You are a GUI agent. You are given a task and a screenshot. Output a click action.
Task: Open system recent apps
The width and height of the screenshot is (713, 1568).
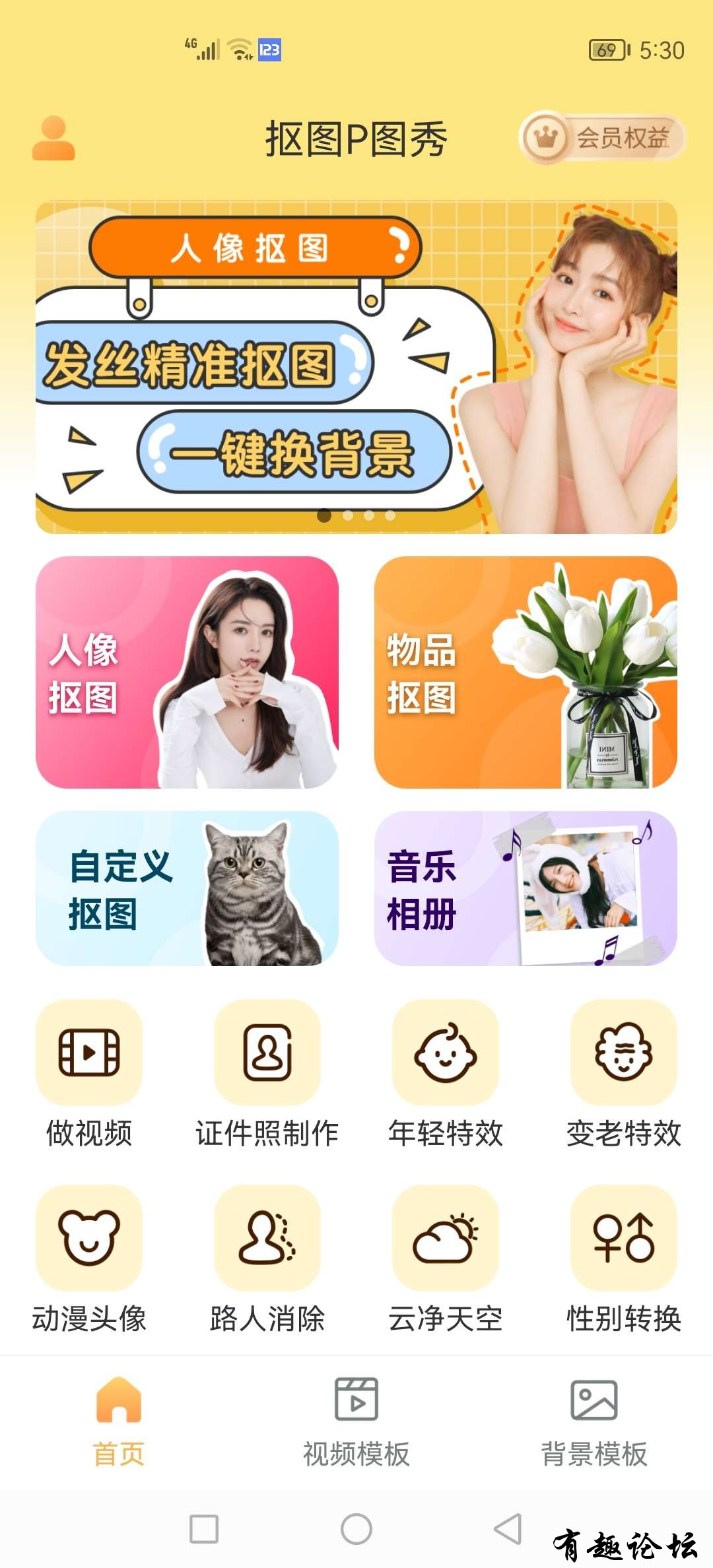pyautogui.click(x=204, y=1528)
